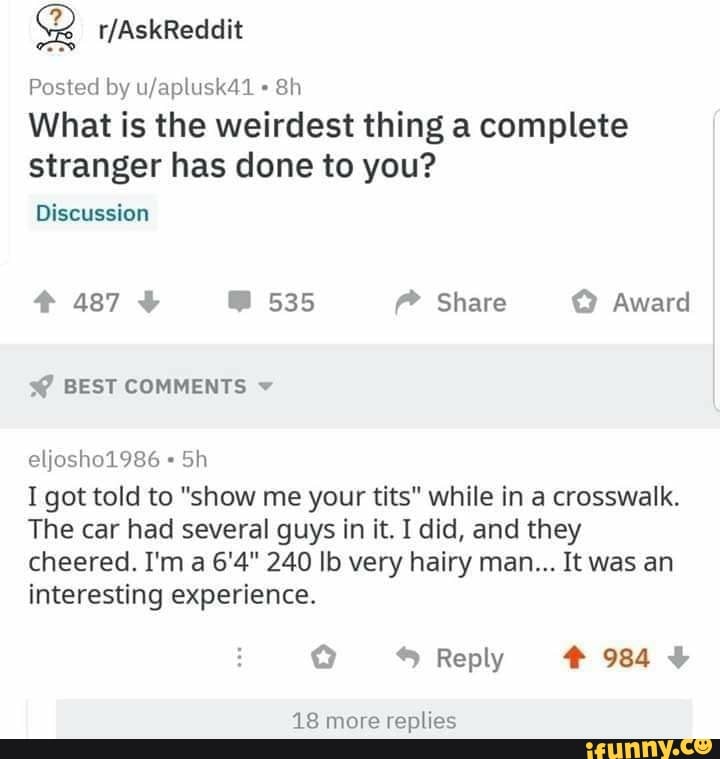Expand the 18 more replies
The height and width of the screenshot is (759, 720).
coord(374,720)
